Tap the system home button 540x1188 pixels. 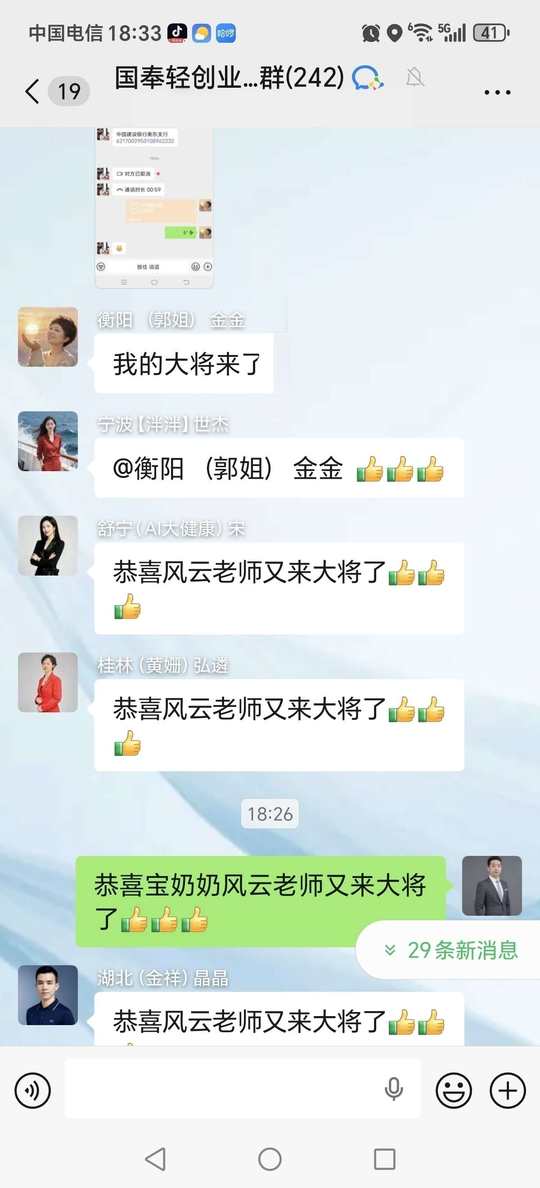(x=270, y=1159)
